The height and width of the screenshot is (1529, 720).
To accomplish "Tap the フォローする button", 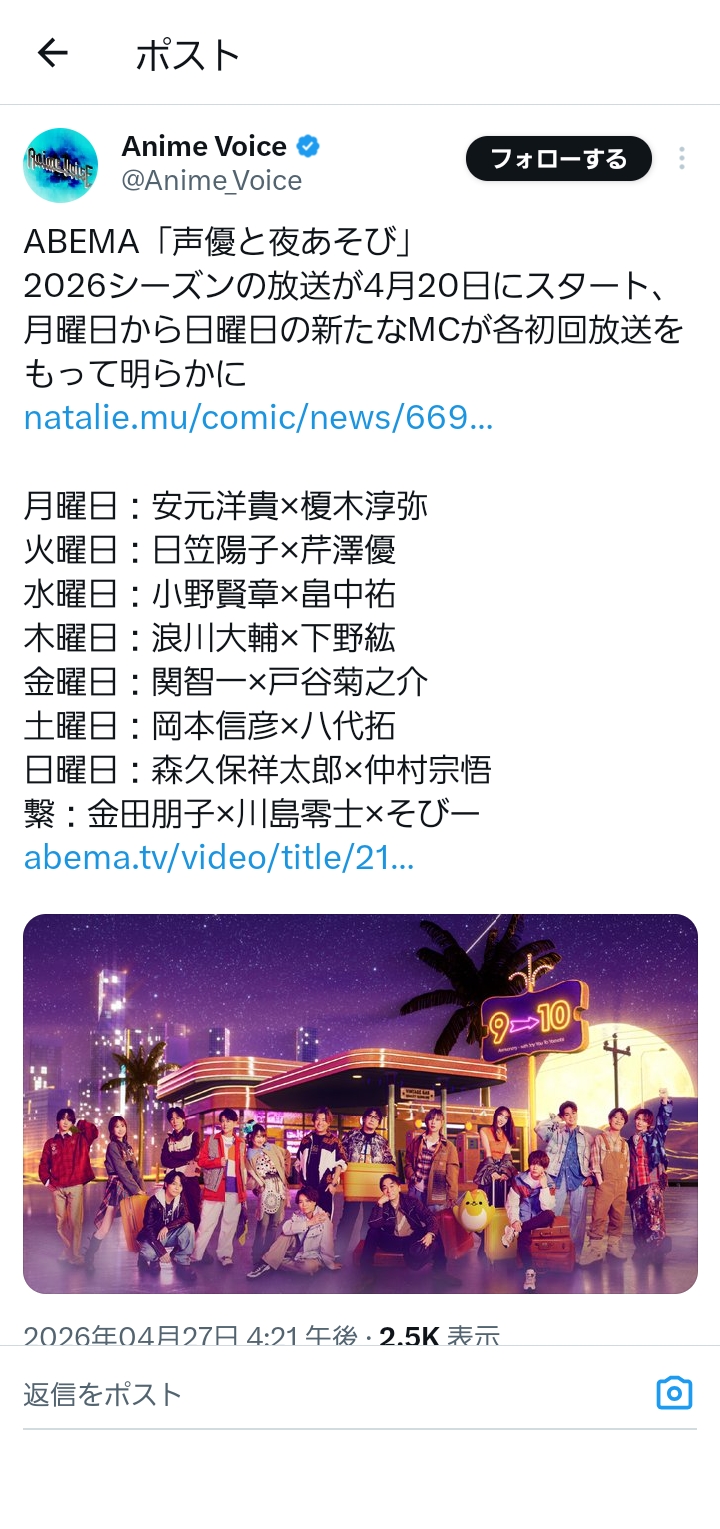I will point(558,159).
